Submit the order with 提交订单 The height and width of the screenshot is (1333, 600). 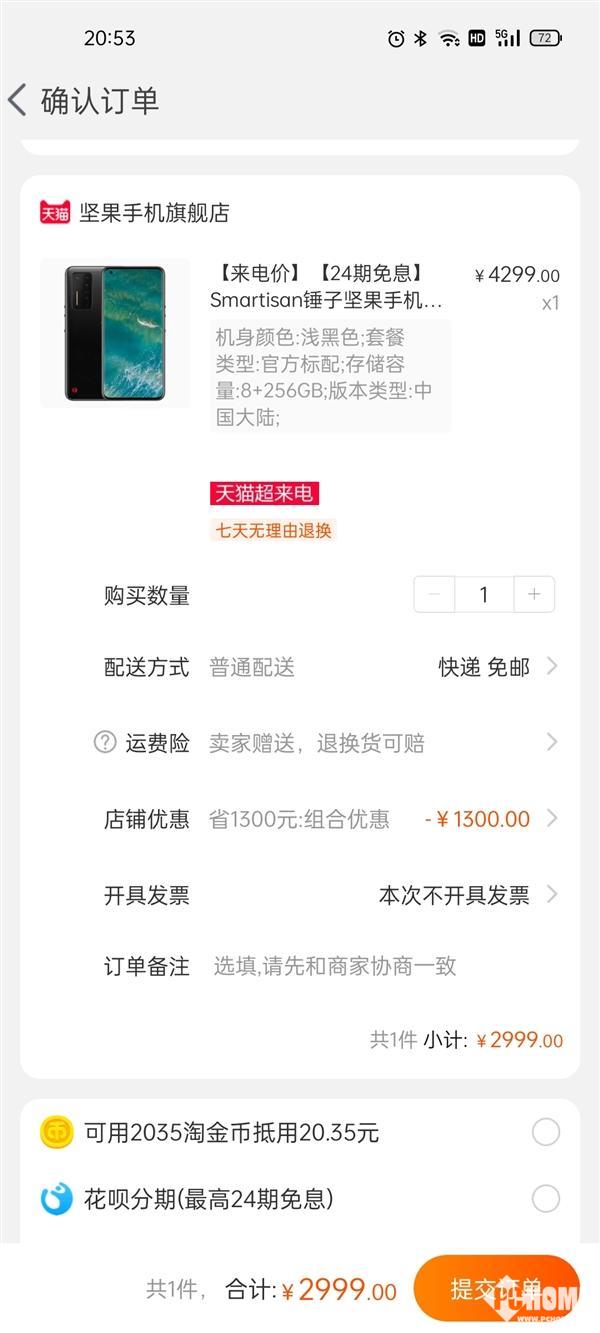coord(495,1288)
